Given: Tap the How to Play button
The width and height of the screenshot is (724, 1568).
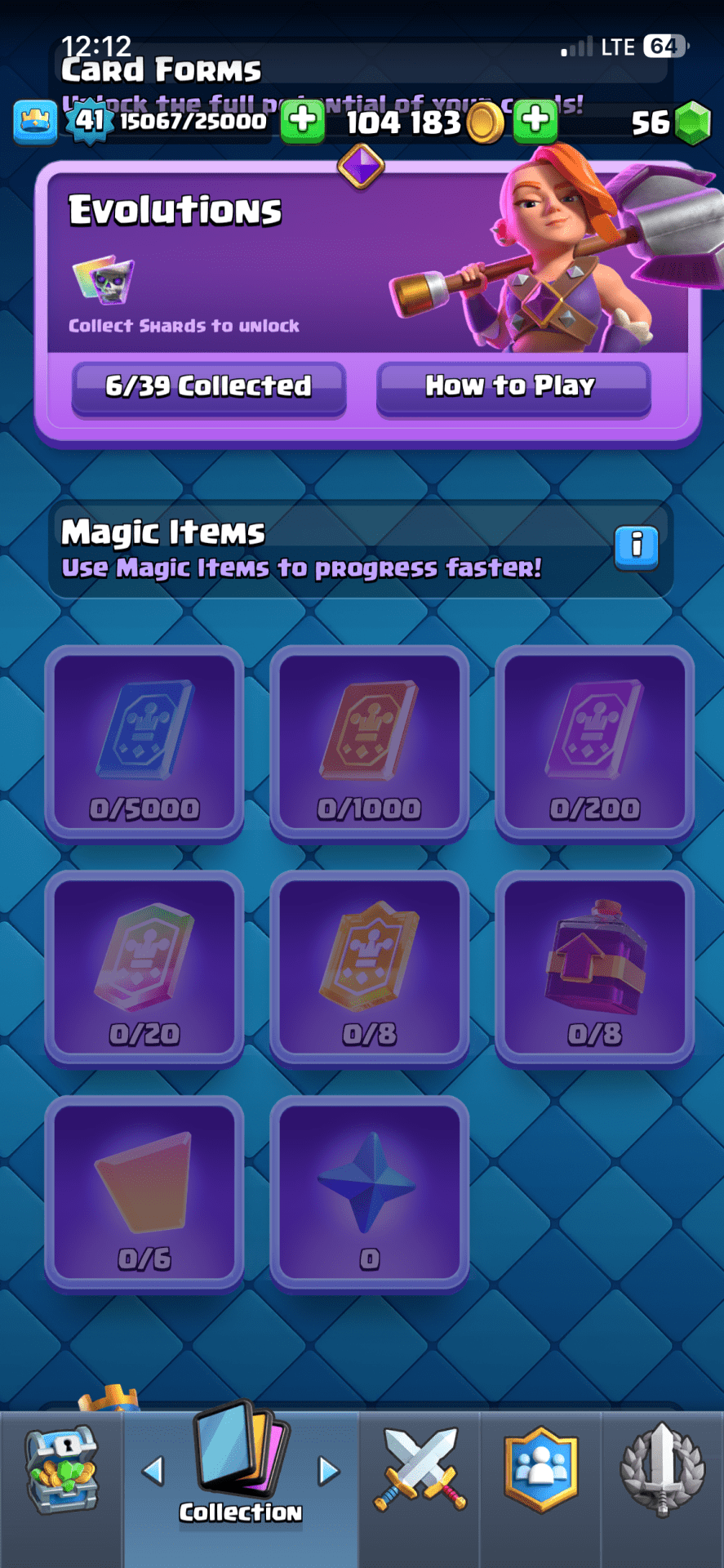Looking at the screenshot, I should click(x=513, y=386).
